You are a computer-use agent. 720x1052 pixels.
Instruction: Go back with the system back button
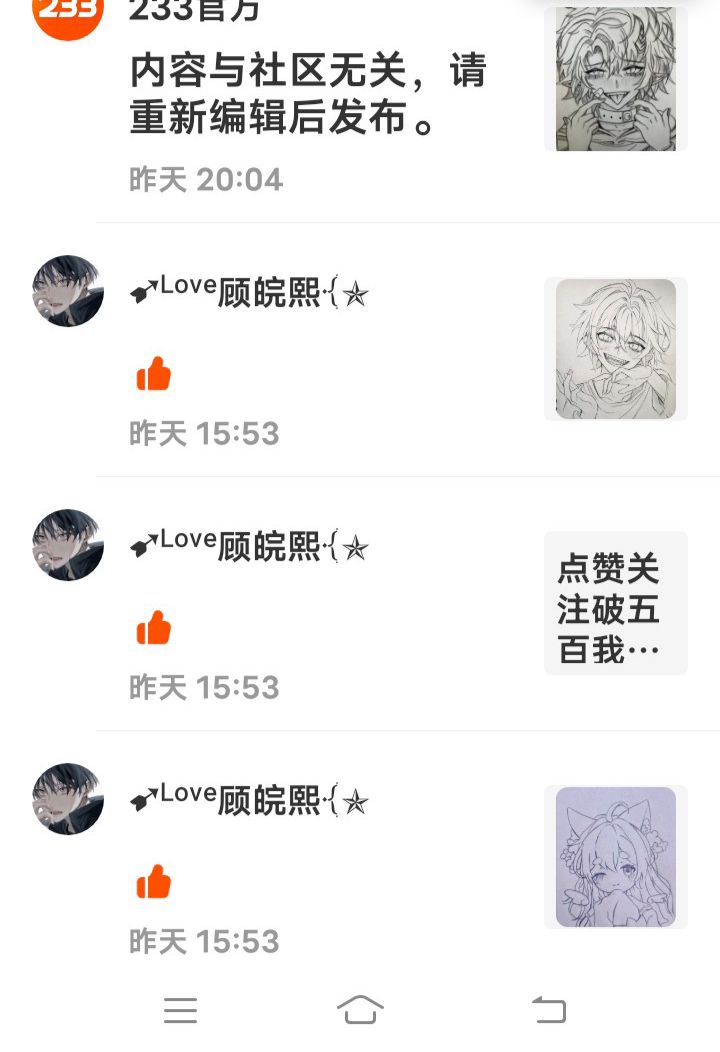[548, 1010]
